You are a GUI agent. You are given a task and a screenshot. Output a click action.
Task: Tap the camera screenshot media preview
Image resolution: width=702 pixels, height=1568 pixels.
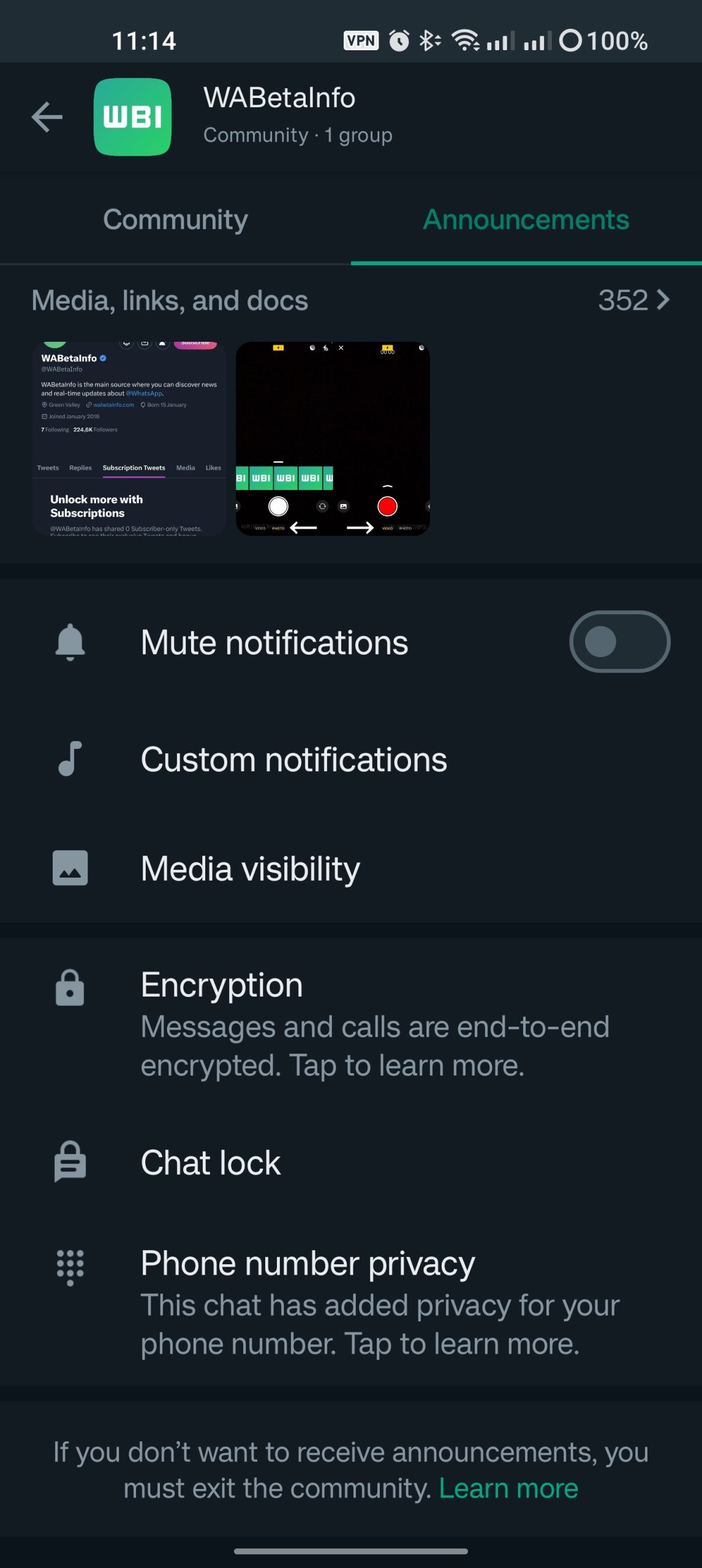click(333, 439)
